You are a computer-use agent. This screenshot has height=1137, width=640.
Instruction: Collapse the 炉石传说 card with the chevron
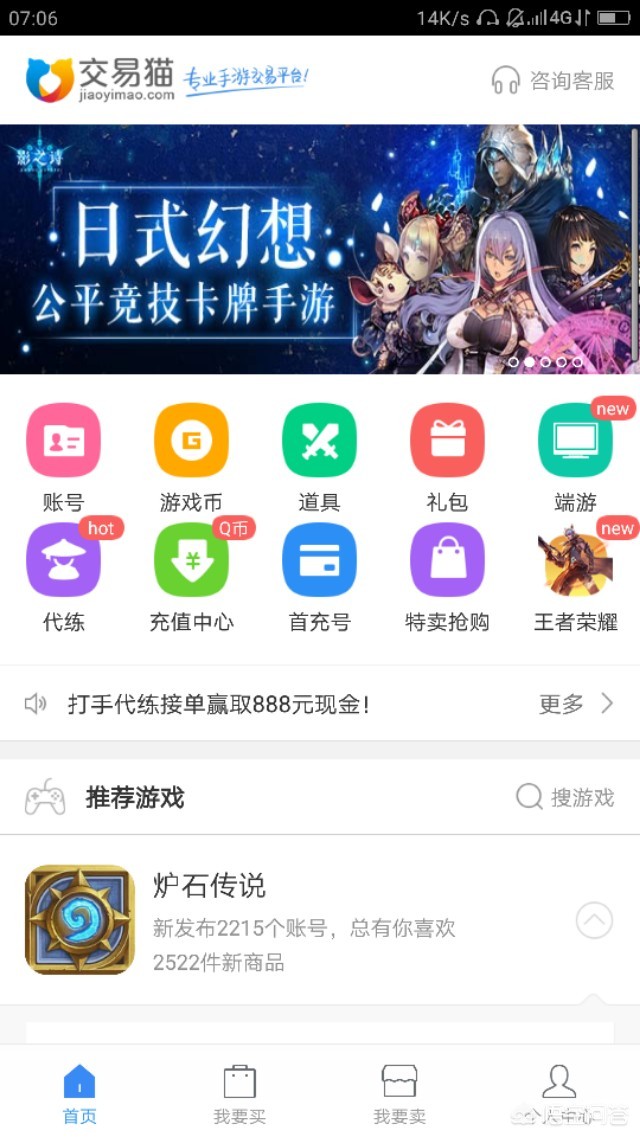click(x=594, y=920)
